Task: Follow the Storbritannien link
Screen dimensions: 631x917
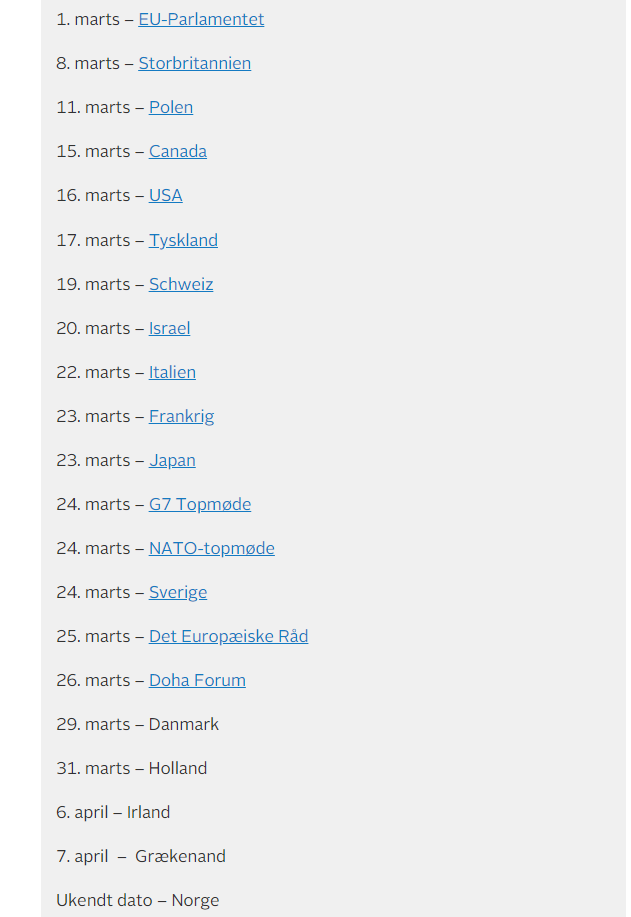Action: [194, 63]
